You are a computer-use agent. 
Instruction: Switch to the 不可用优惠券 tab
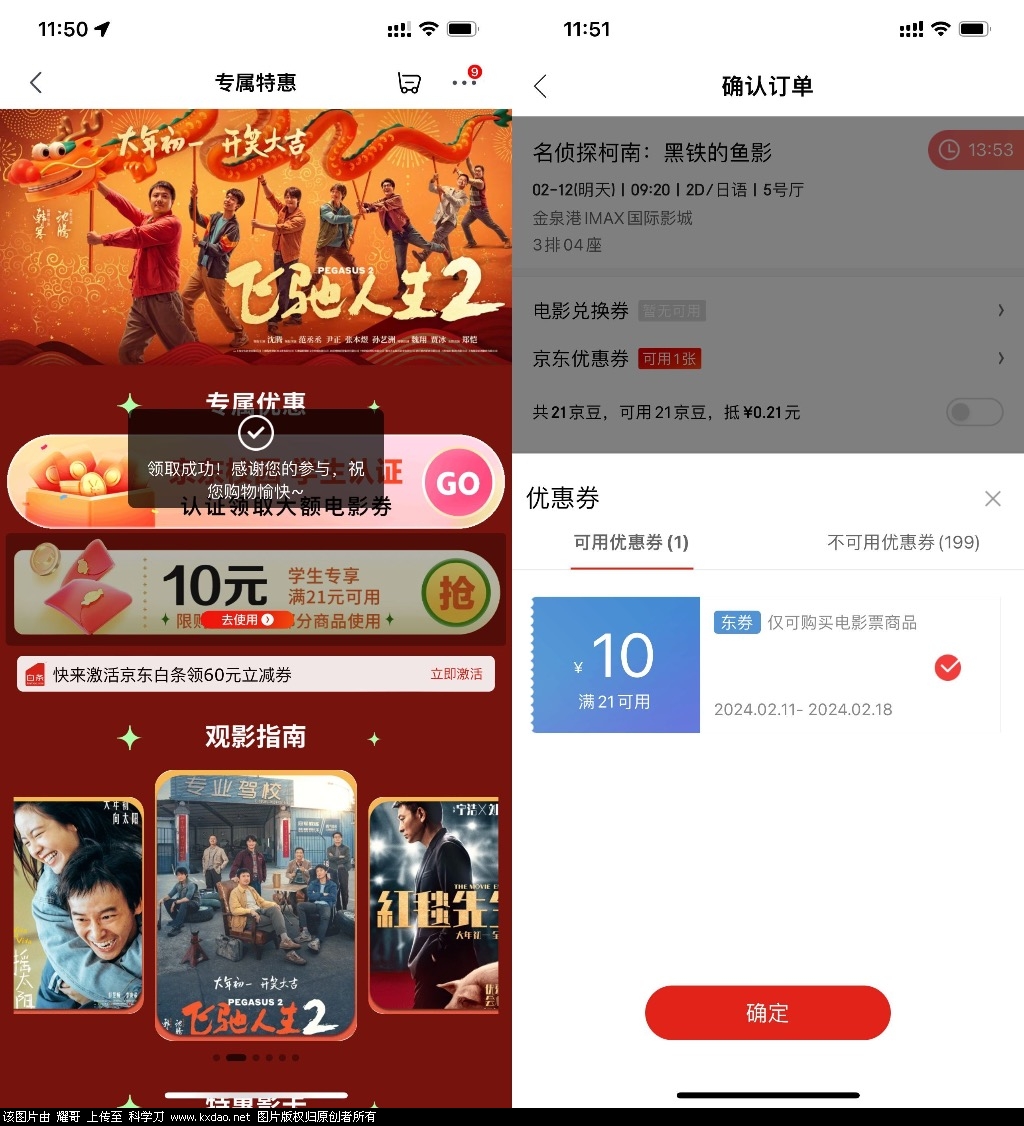tap(903, 543)
